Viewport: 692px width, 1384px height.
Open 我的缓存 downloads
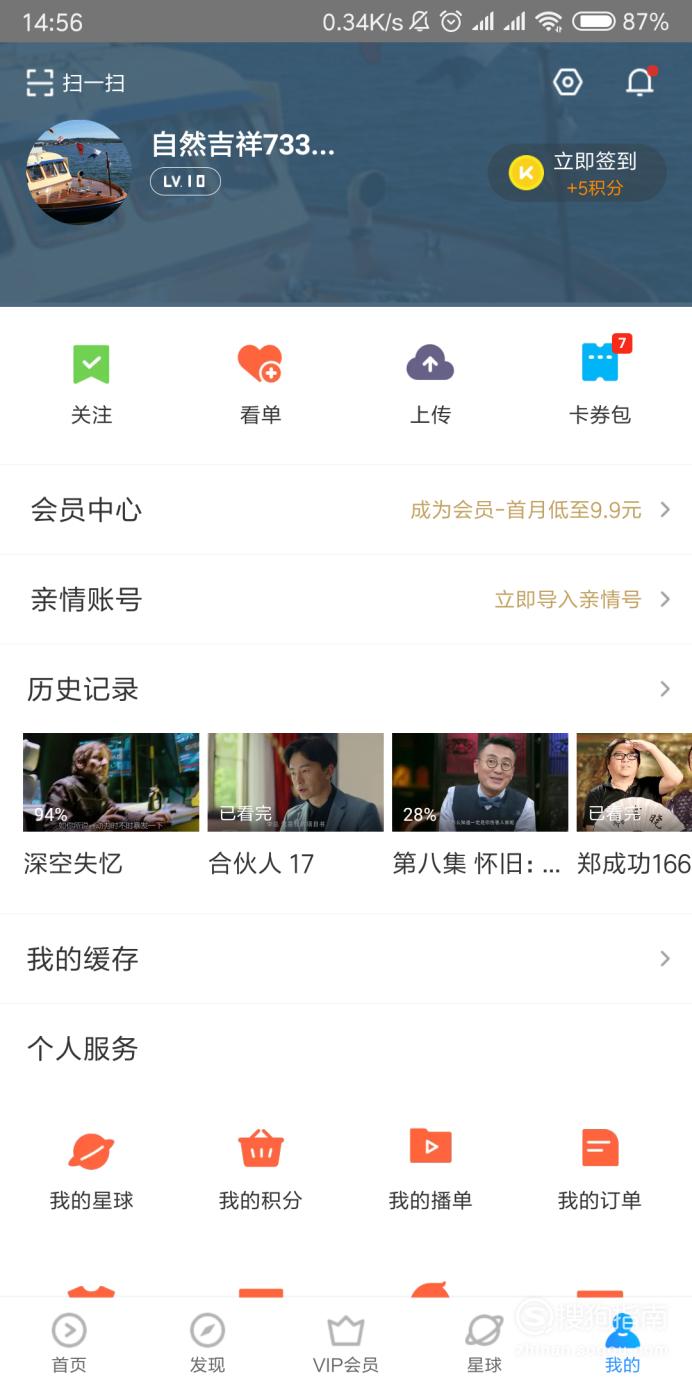pos(346,959)
